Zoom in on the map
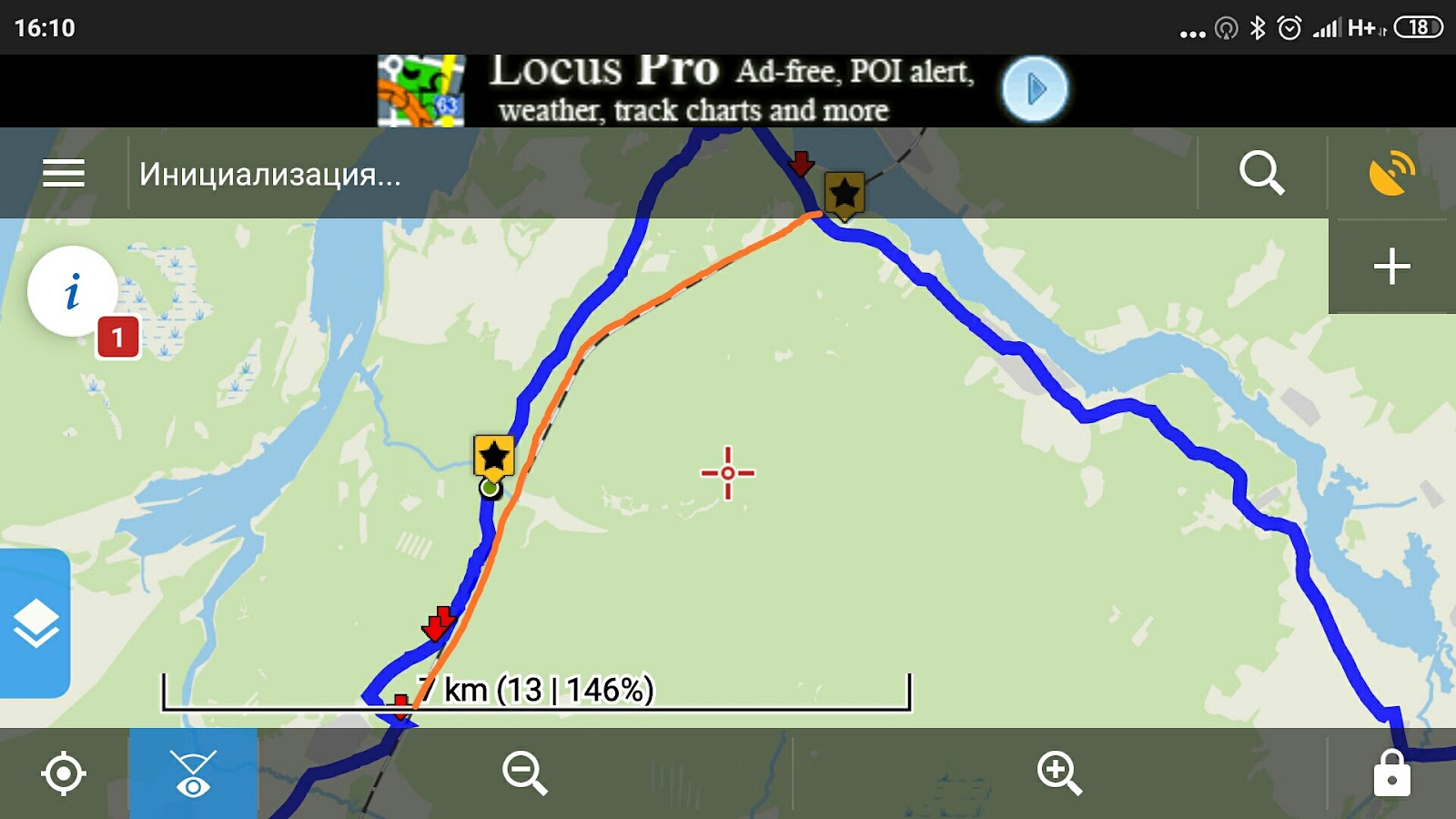The height and width of the screenshot is (819, 1456). (x=1059, y=773)
